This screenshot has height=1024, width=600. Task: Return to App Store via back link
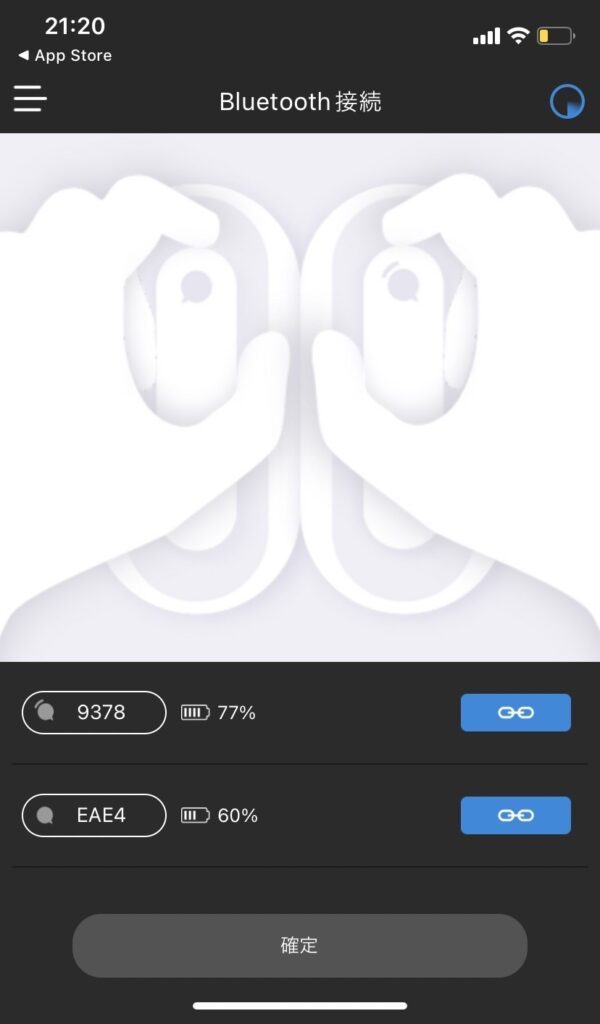pos(65,56)
